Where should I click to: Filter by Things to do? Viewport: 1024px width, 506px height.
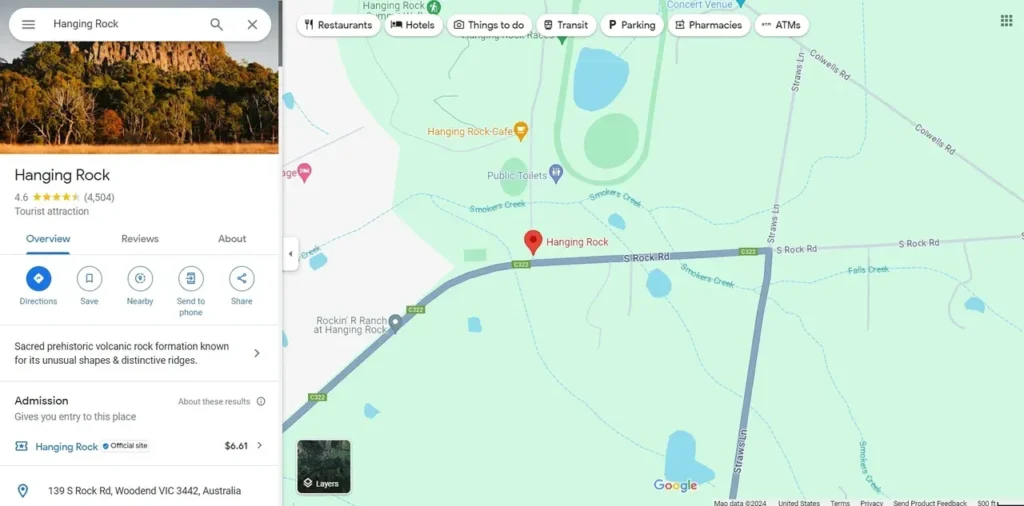[488, 25]
